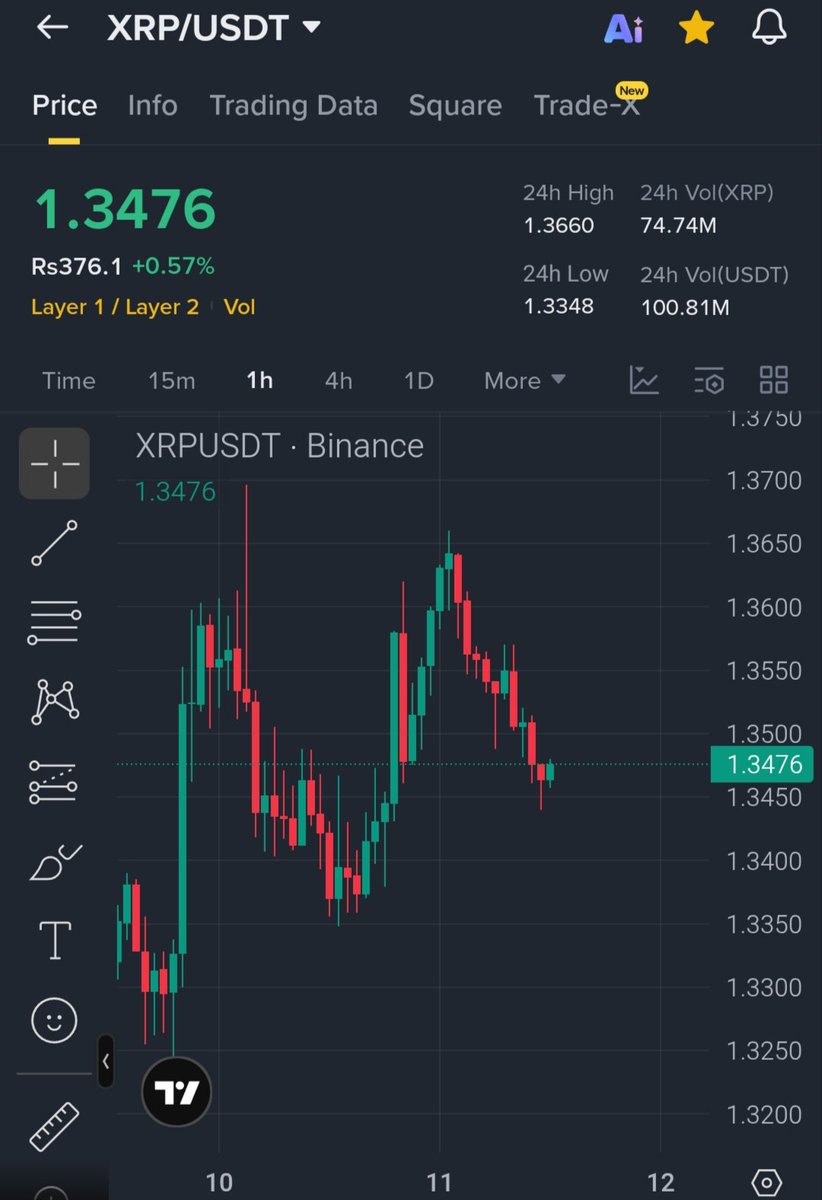This screenshot has width=822, height=1200.
Task: Open chart settings hexagon icon
Action: [765, 1182]
